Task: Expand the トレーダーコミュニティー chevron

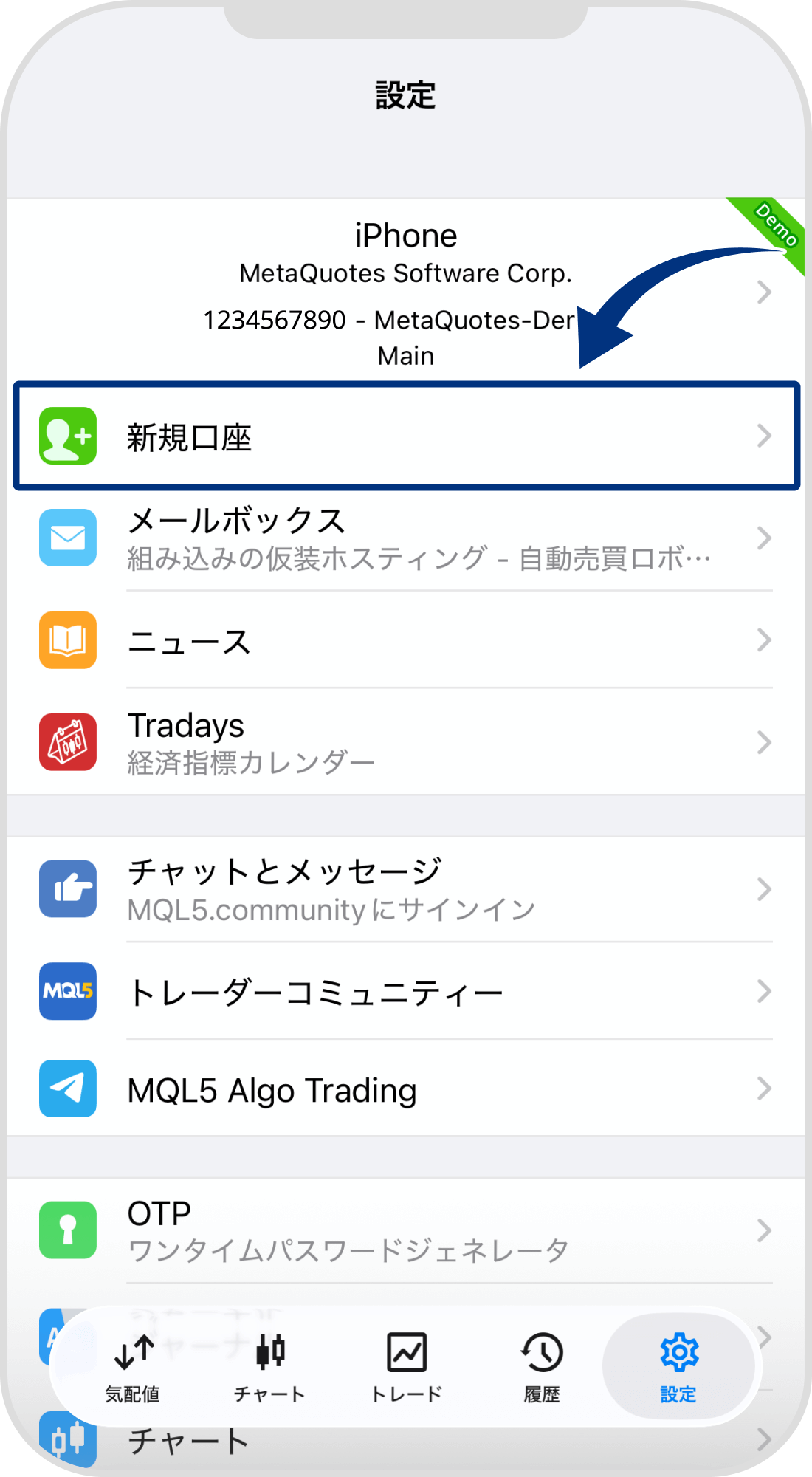Action: [765, 992]
